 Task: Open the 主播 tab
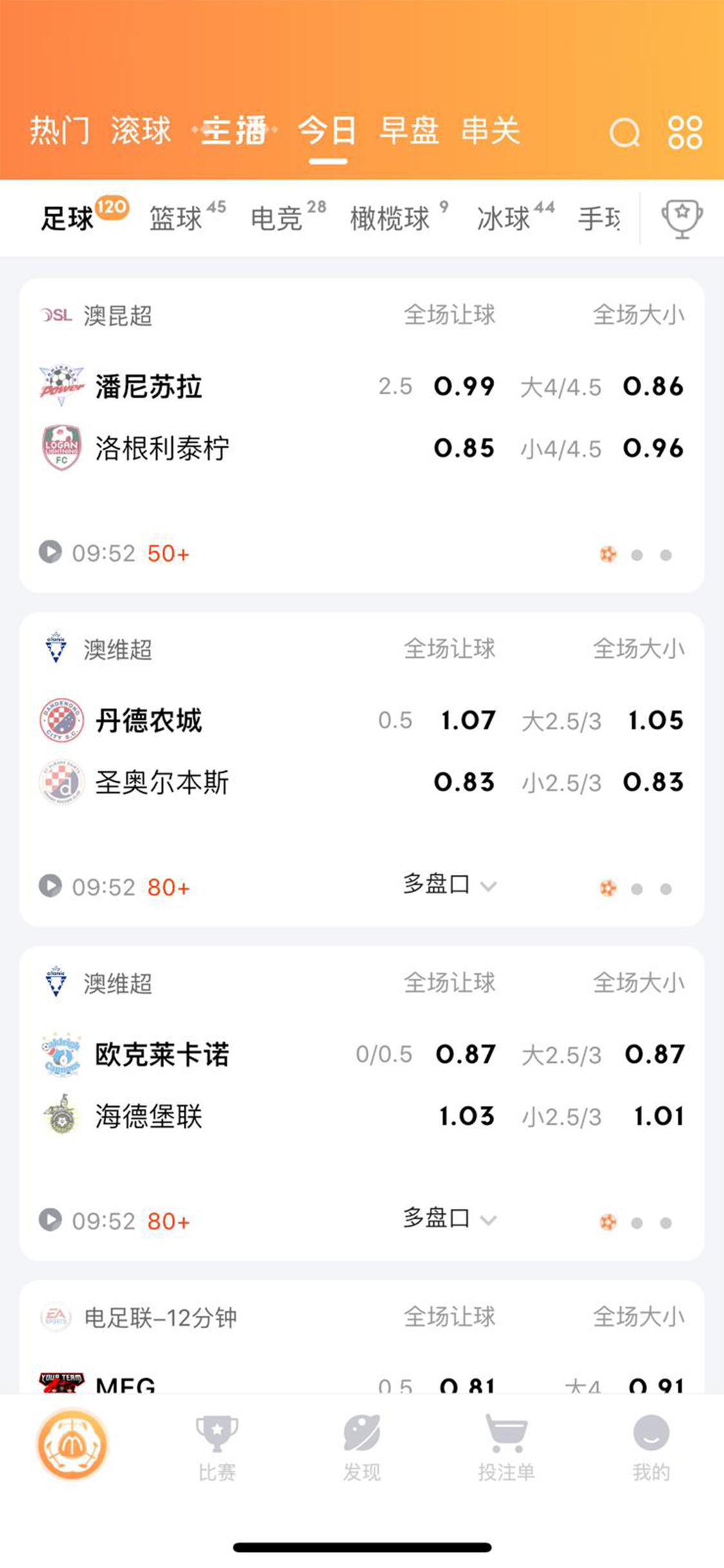234,131
